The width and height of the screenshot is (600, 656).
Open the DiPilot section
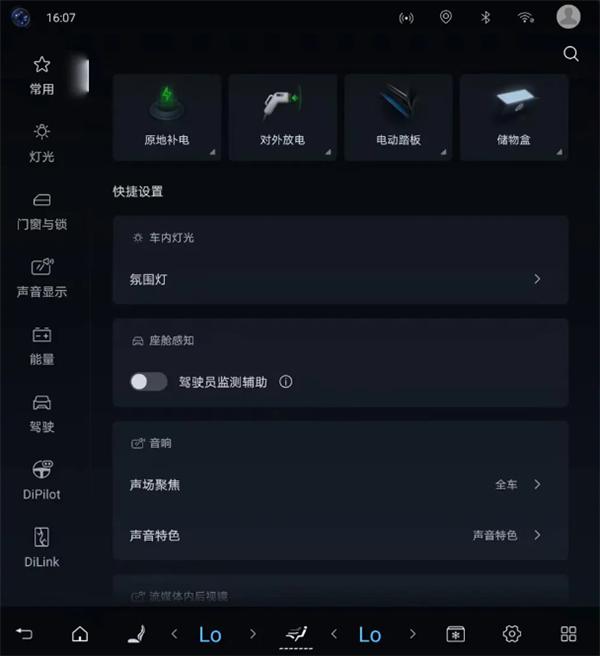pos(41,480)
